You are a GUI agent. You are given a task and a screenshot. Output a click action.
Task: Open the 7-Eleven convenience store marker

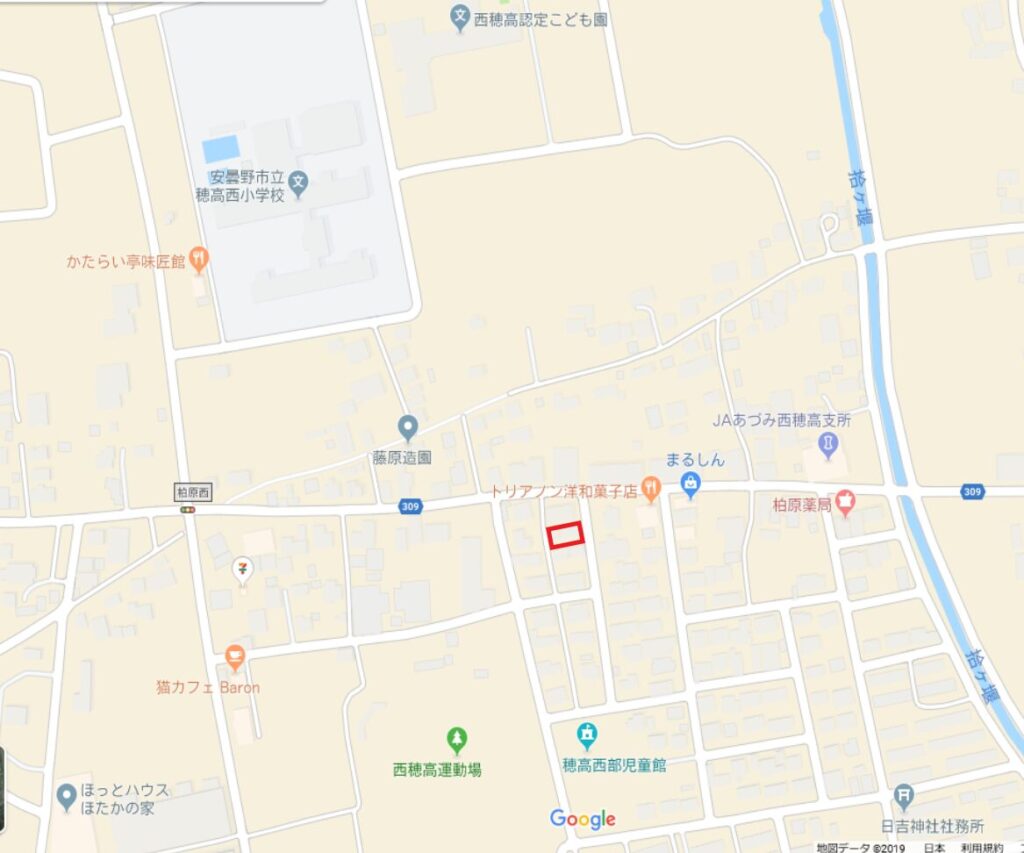coord(241,570)
